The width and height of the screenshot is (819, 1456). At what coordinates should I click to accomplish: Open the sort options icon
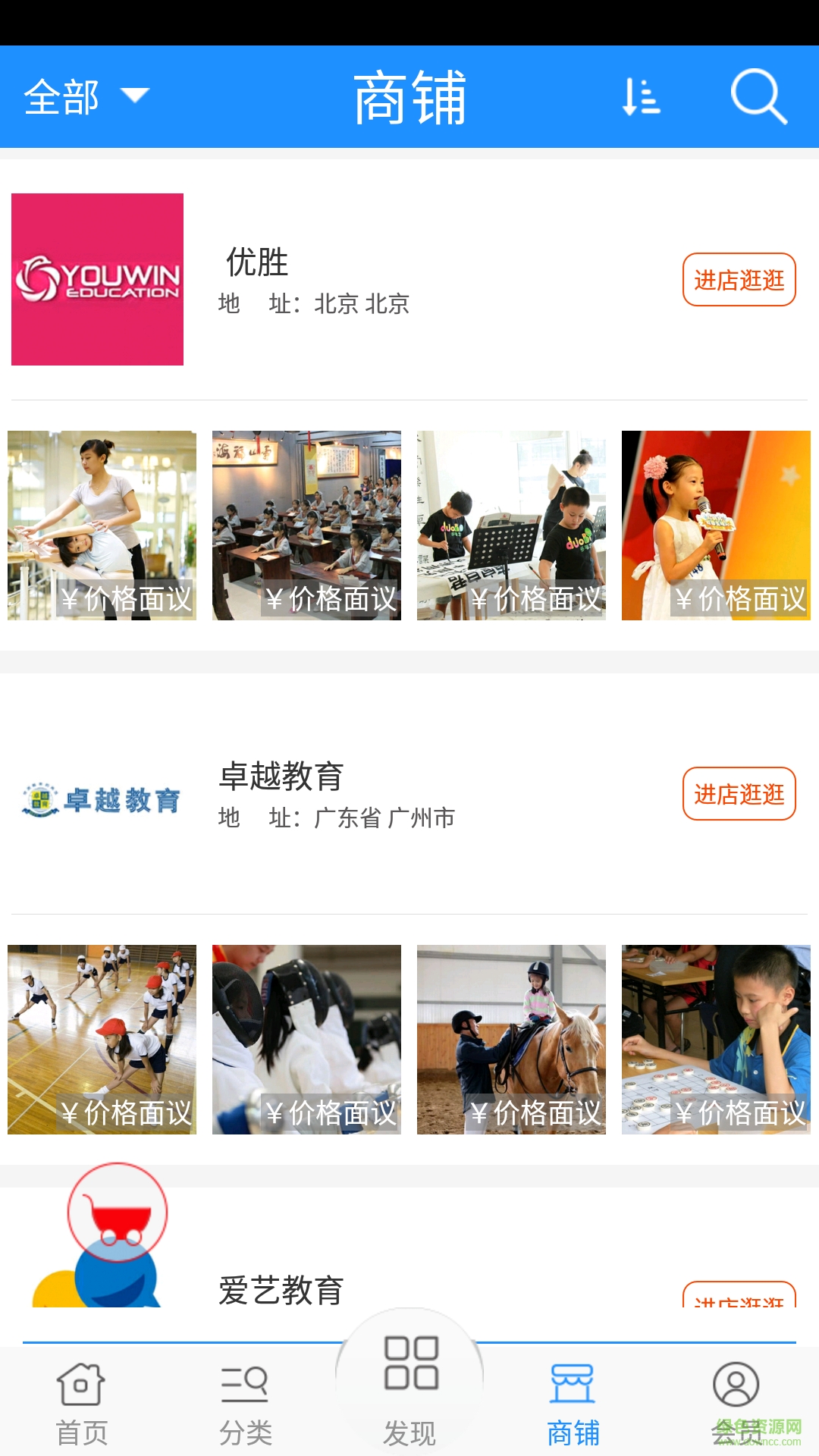click(x=641, y=97)
